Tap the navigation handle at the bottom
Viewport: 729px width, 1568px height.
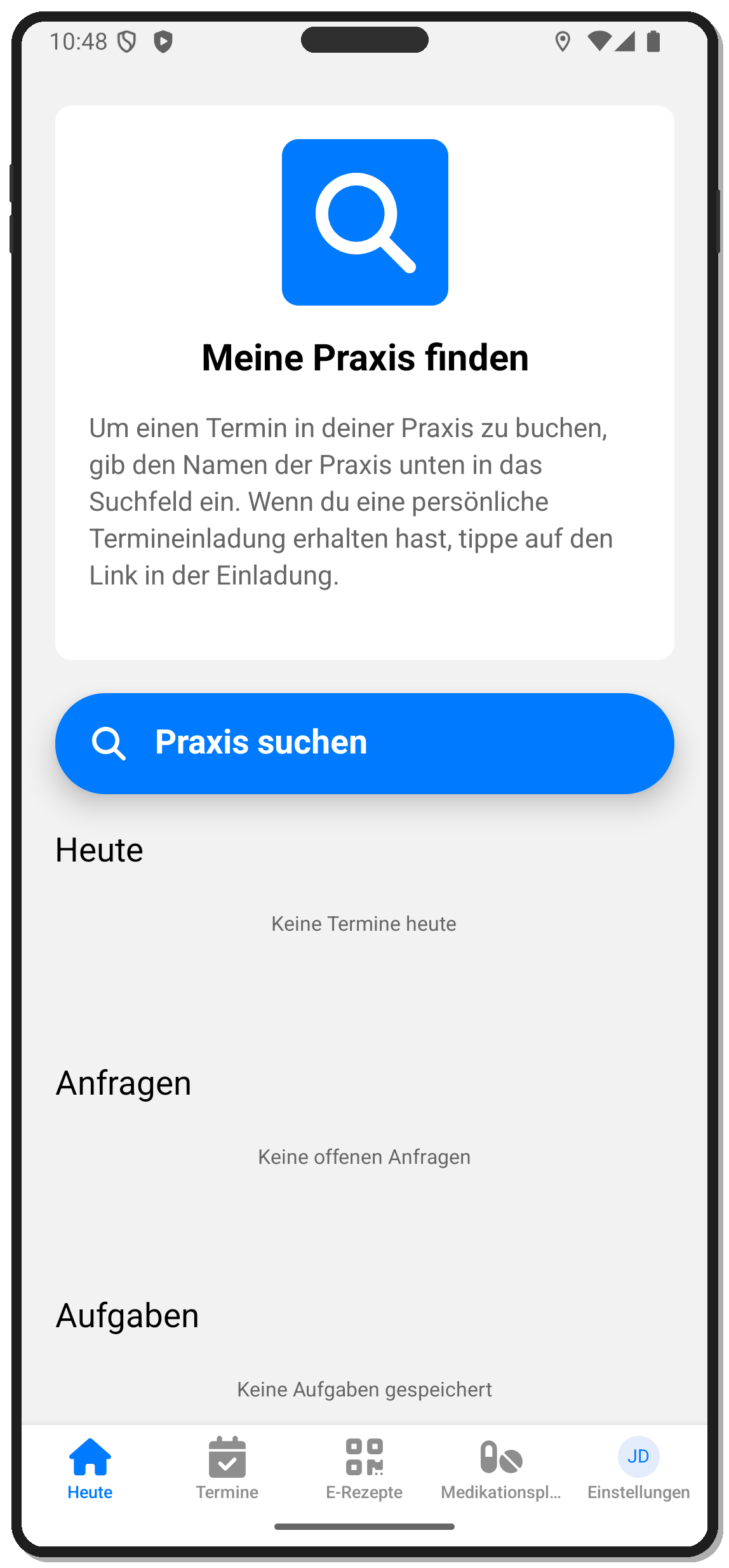coord(364,1527)
